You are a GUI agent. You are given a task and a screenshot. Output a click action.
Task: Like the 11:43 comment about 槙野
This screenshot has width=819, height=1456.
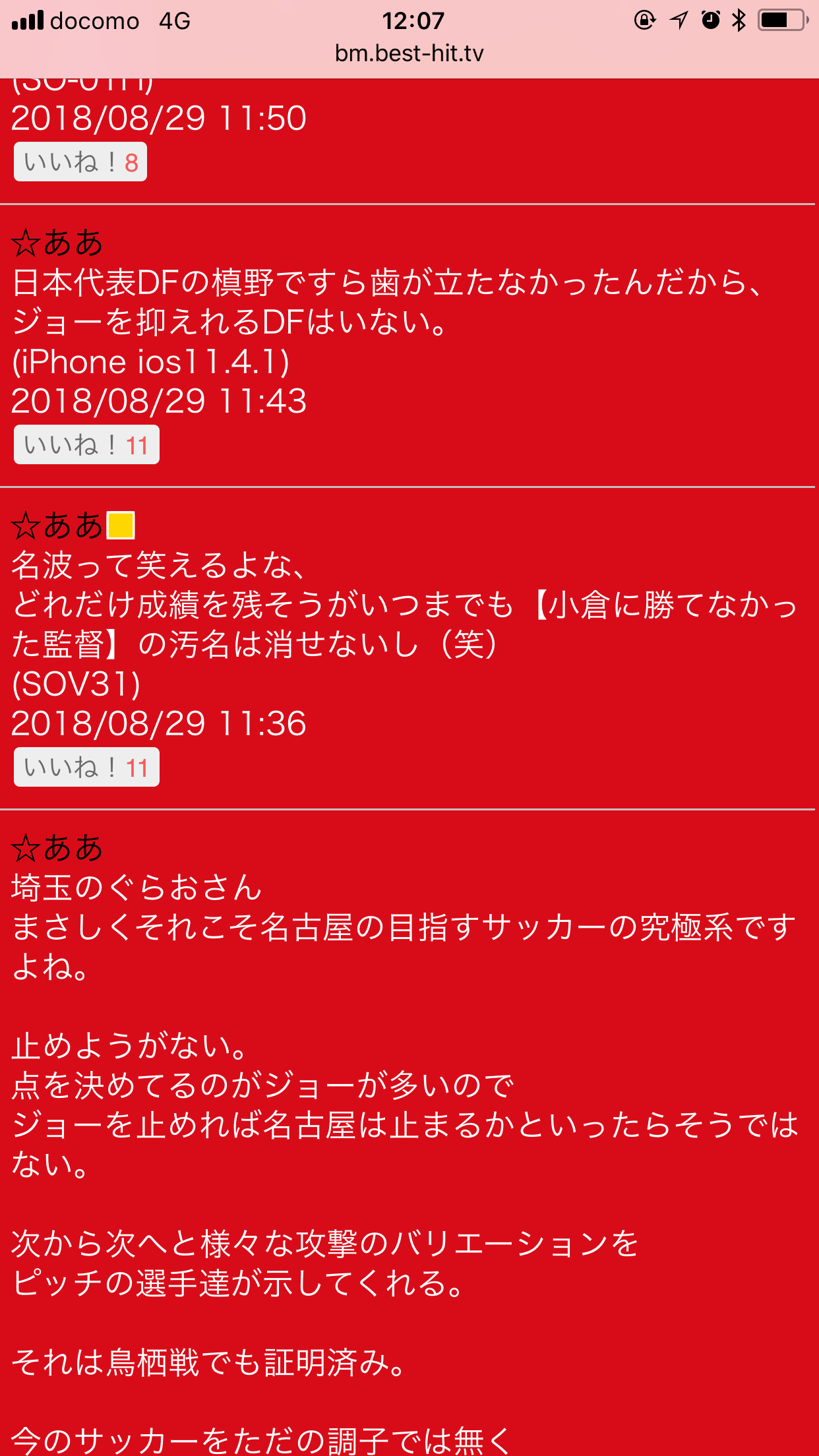86,445
